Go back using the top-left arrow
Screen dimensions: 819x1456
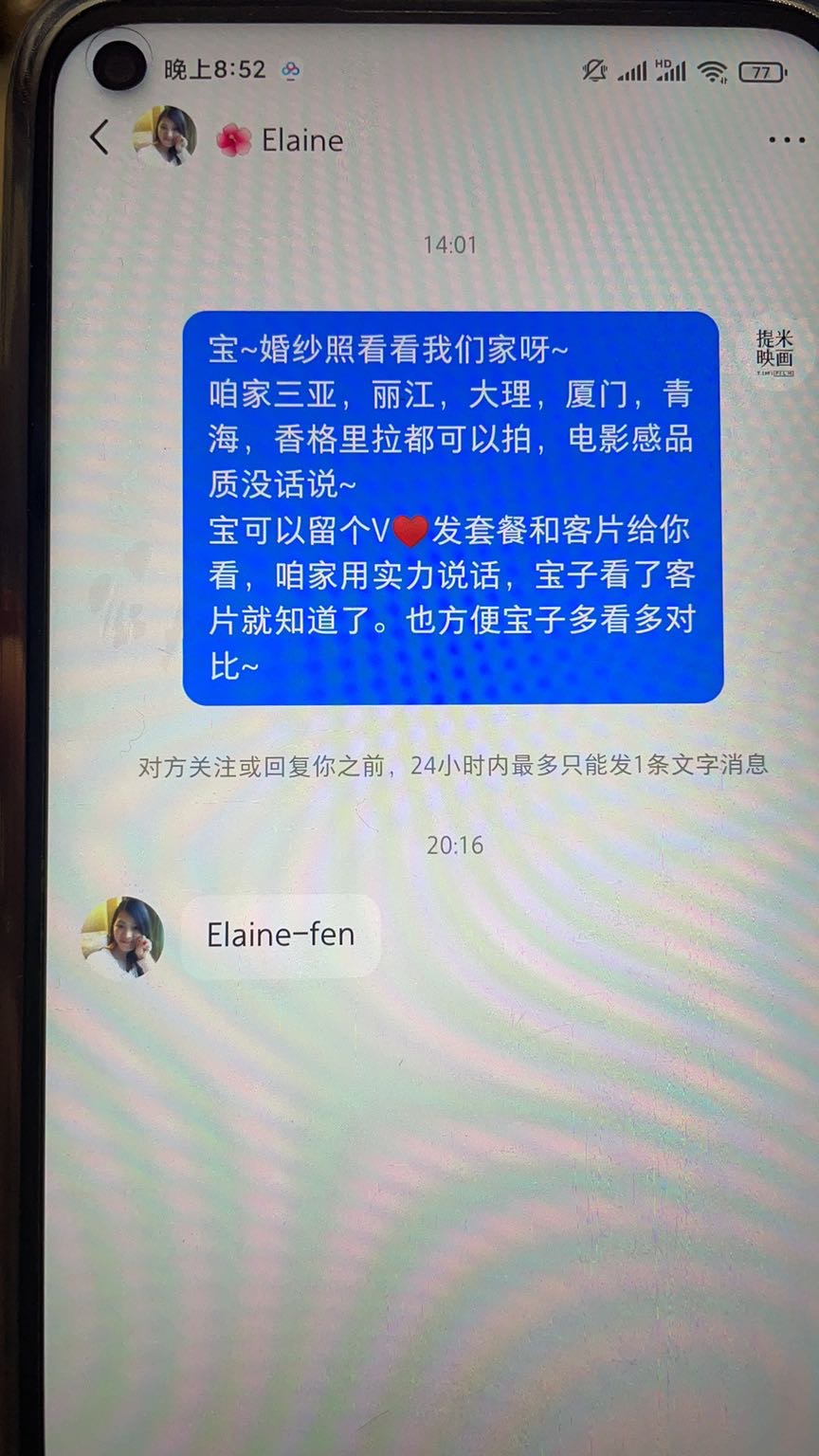[x=100, y=138]
